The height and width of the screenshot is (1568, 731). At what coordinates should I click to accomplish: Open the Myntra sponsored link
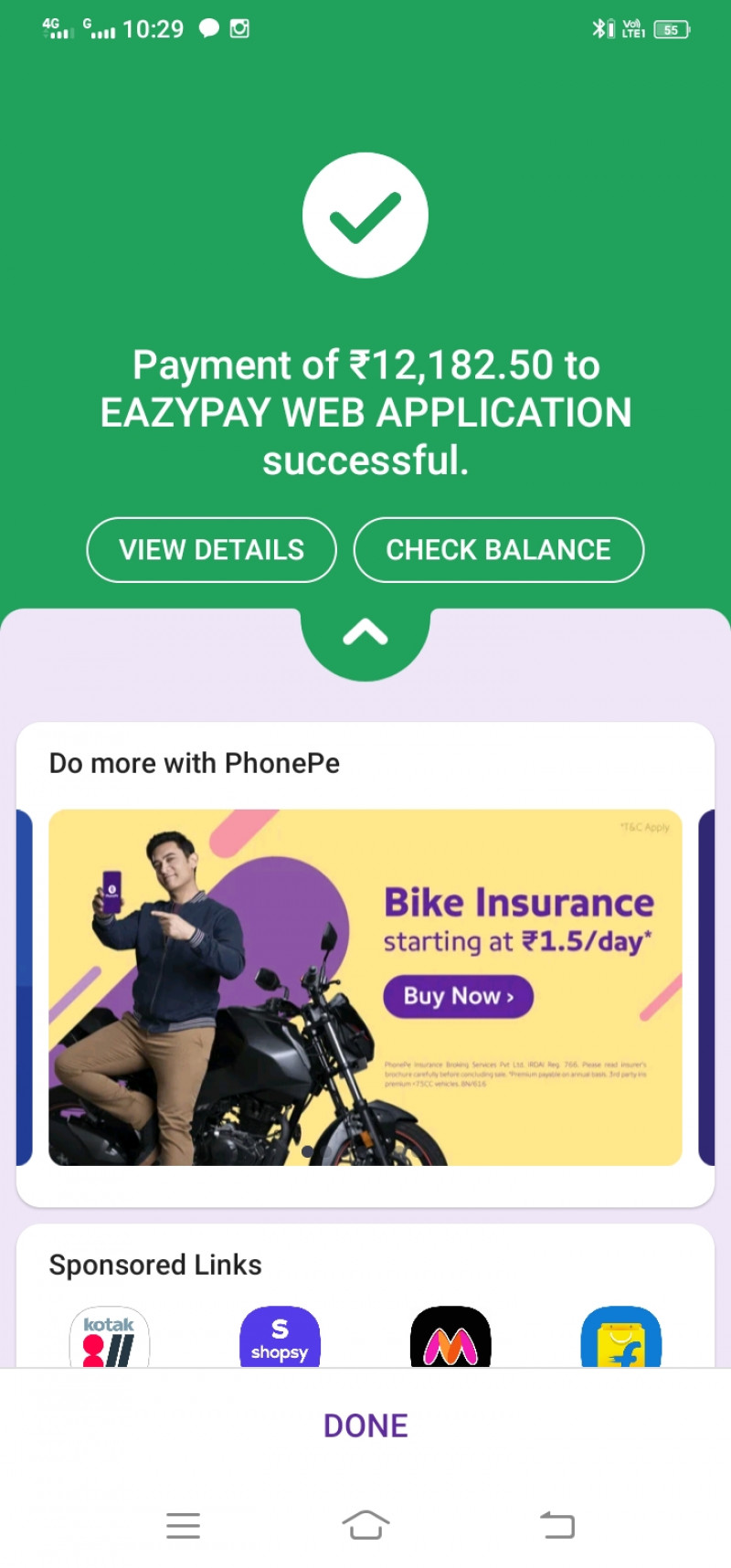point(450,1338)
